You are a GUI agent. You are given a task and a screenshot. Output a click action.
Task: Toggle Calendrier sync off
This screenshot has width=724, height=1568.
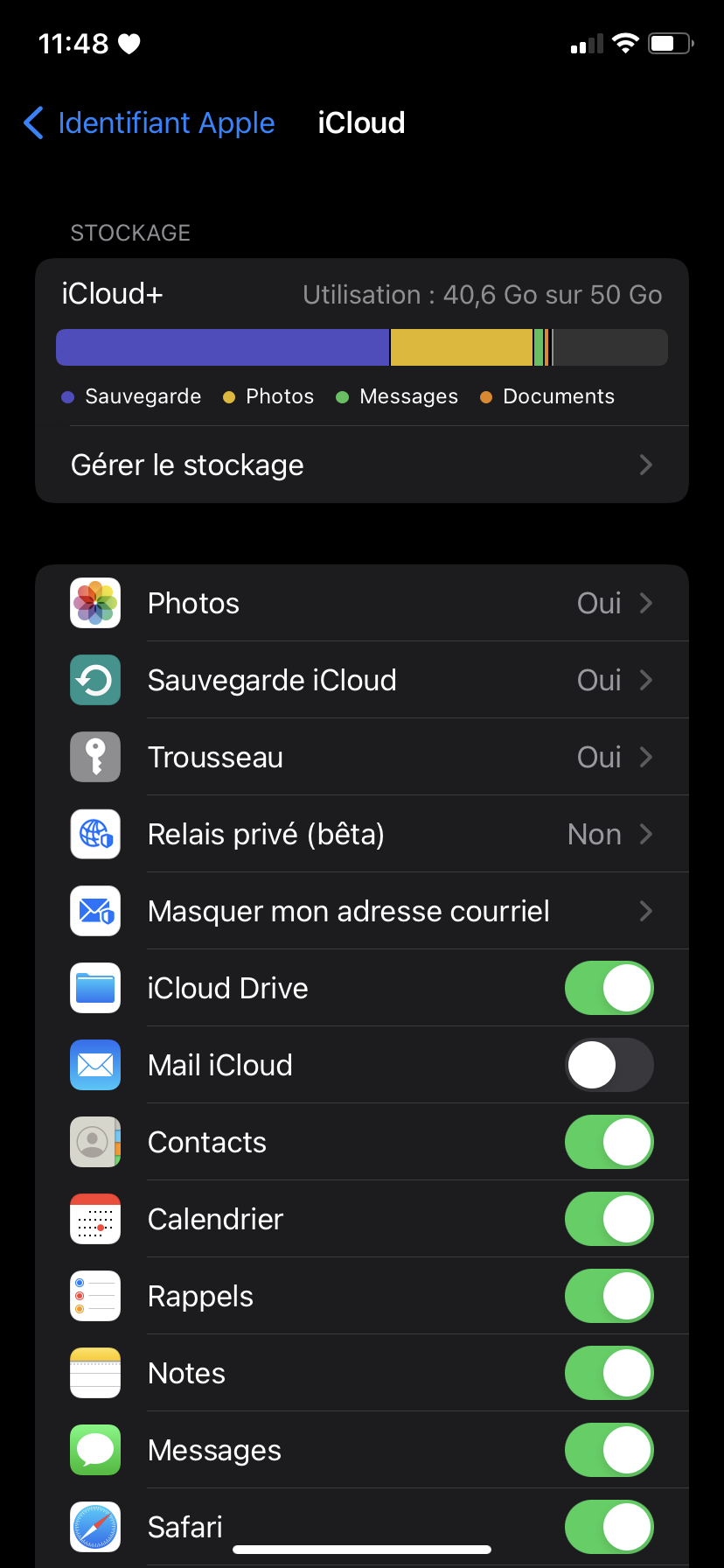609,1219
